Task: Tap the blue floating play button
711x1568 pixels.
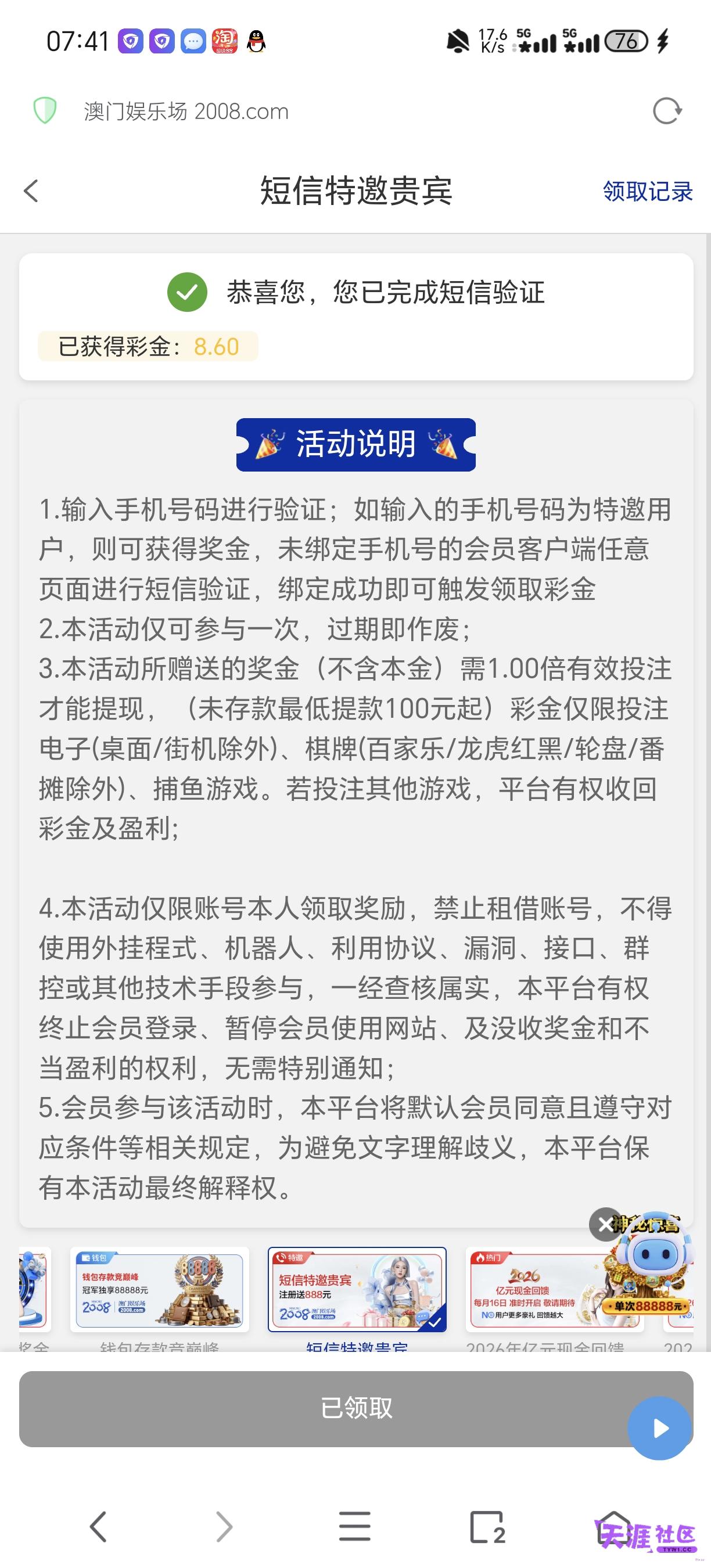Action: pyautogui.click(x=660, y=1428)
